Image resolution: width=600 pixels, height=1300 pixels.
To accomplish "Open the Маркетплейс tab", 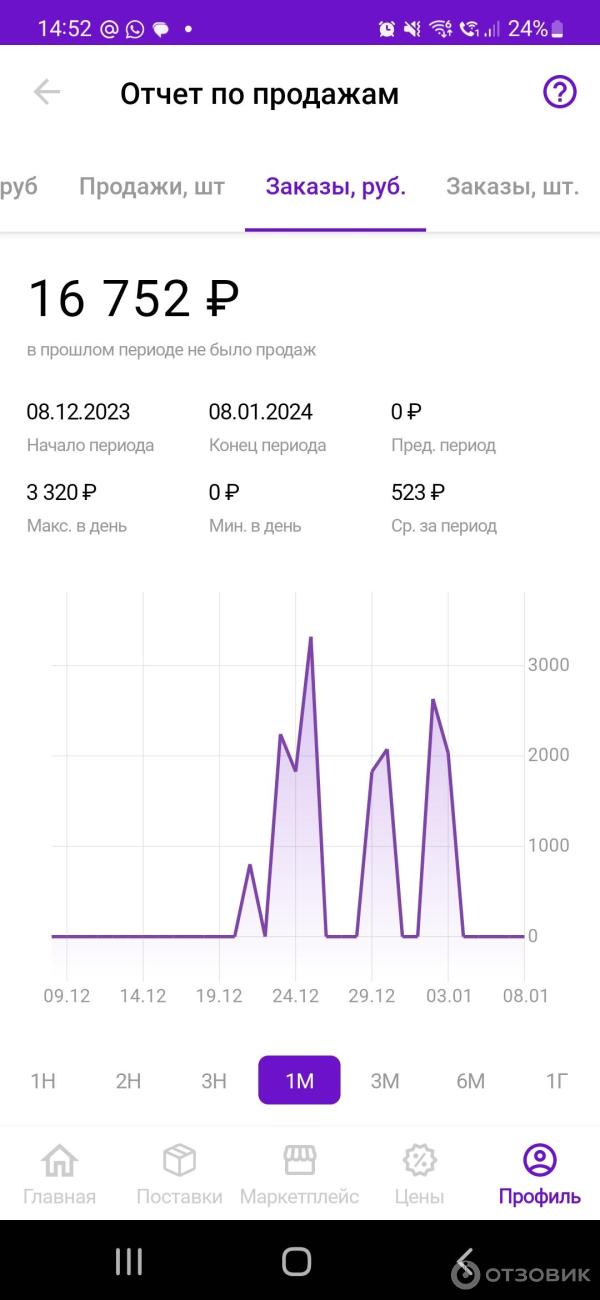I will pos(299,1175).
